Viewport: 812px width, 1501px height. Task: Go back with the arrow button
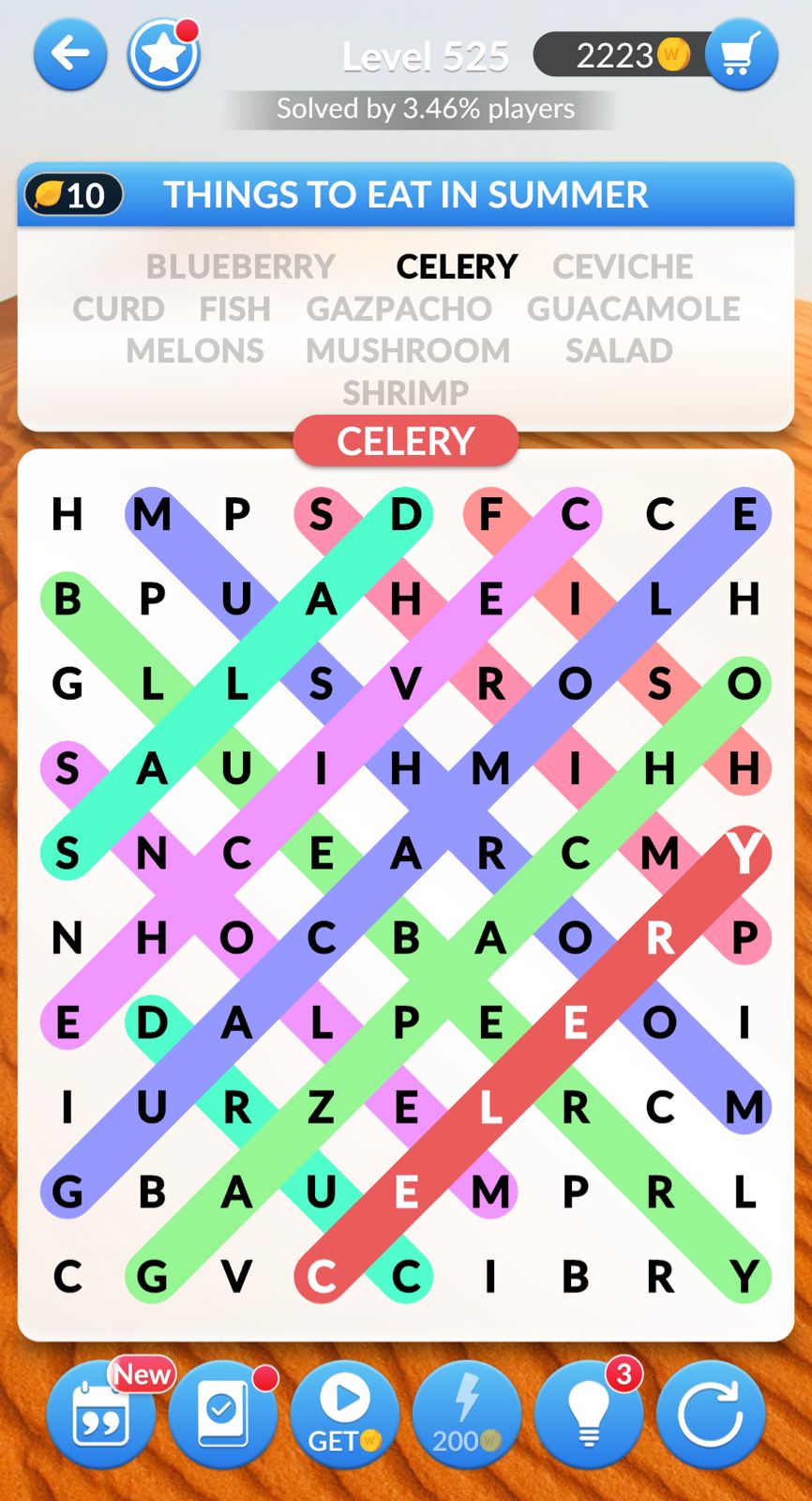70,54
